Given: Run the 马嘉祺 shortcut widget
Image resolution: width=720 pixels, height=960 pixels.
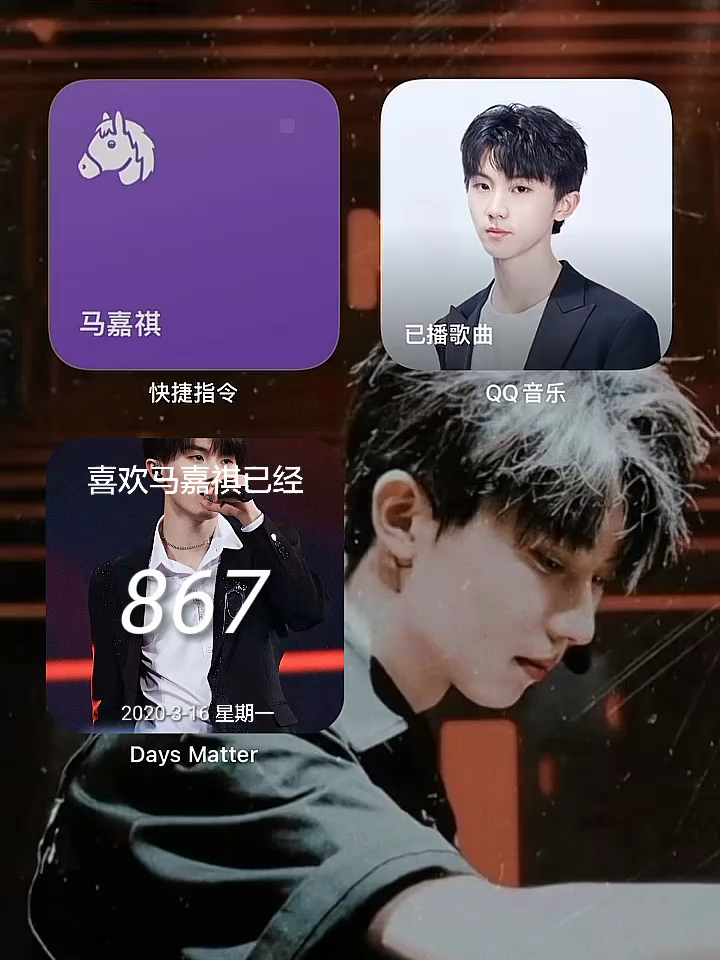Looking at the screenshot, I should (x=194, y=225).
